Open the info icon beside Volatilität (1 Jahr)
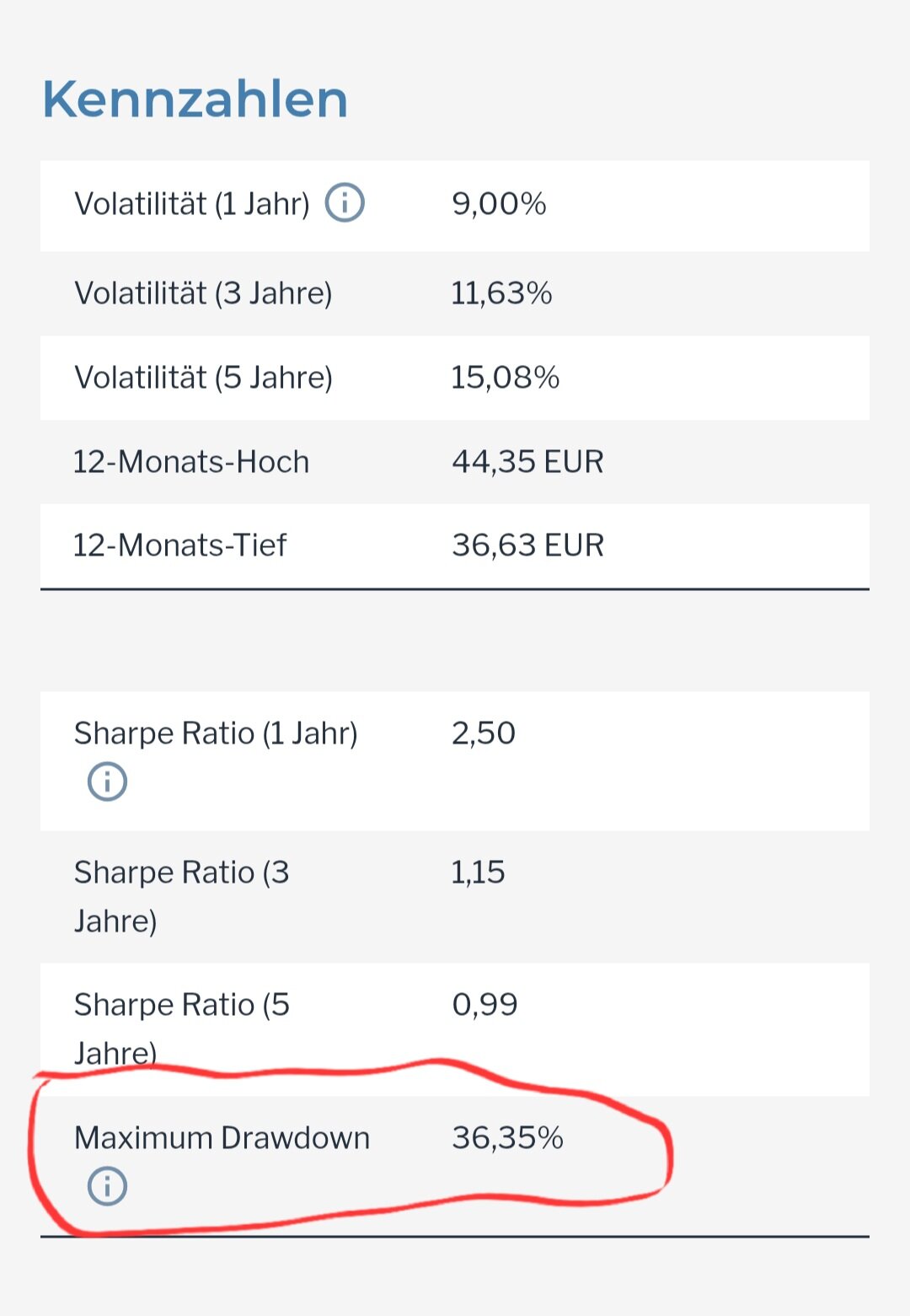 point(345,203)
